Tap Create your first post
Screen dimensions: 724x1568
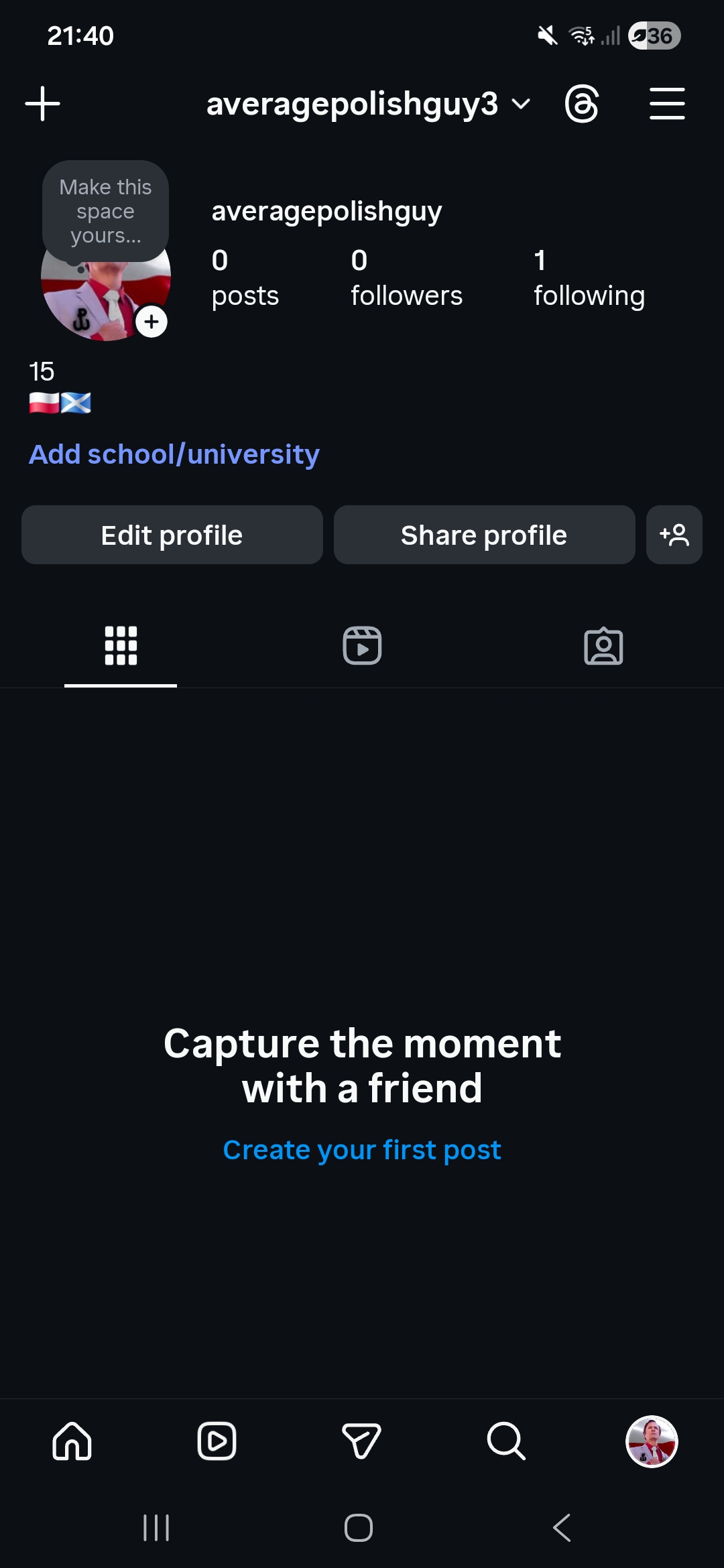(362, 1150)
